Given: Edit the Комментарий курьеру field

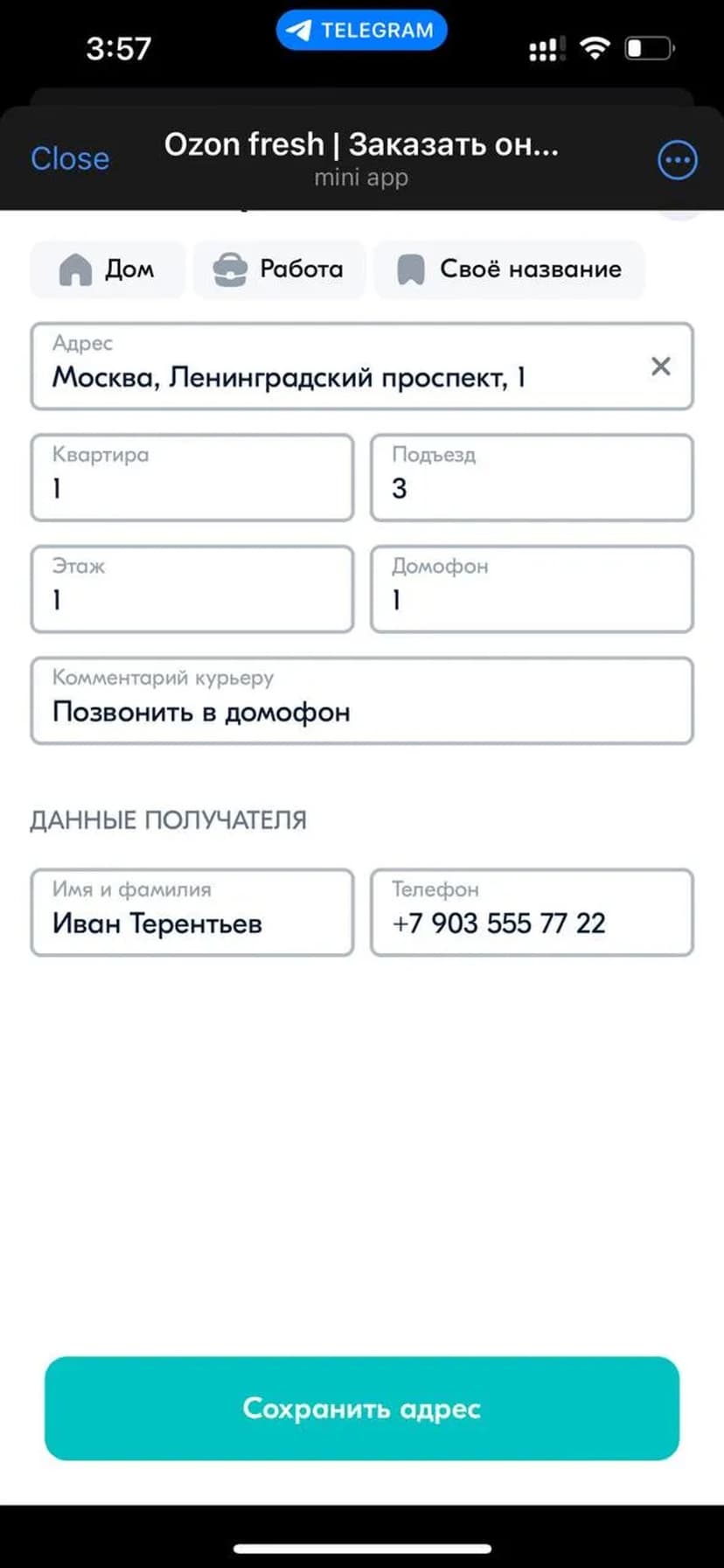Looking at the screenshot, I should tap(362, 701).
